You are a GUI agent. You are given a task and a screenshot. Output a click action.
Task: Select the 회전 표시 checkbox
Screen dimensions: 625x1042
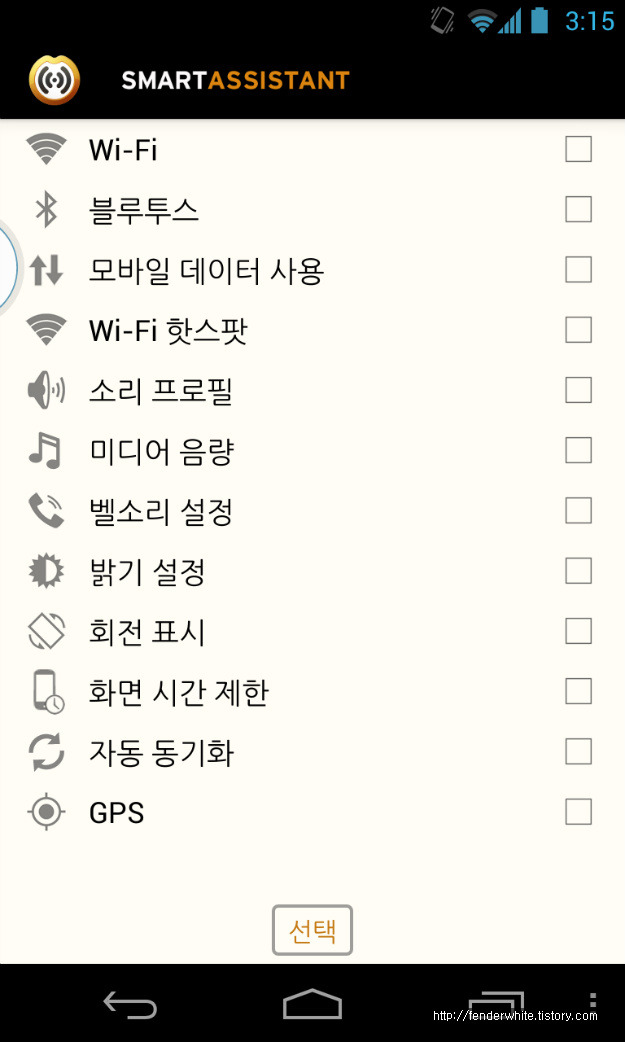pos(578,631)
